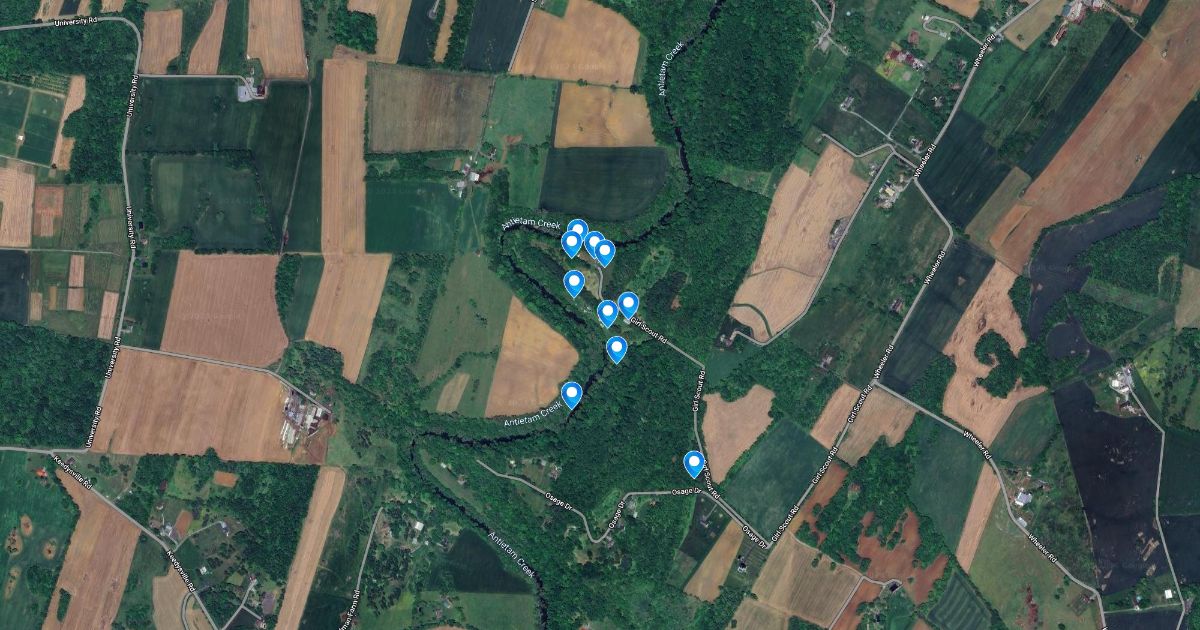Tap the map pin beside Osage Dr

tap(694, 463)
